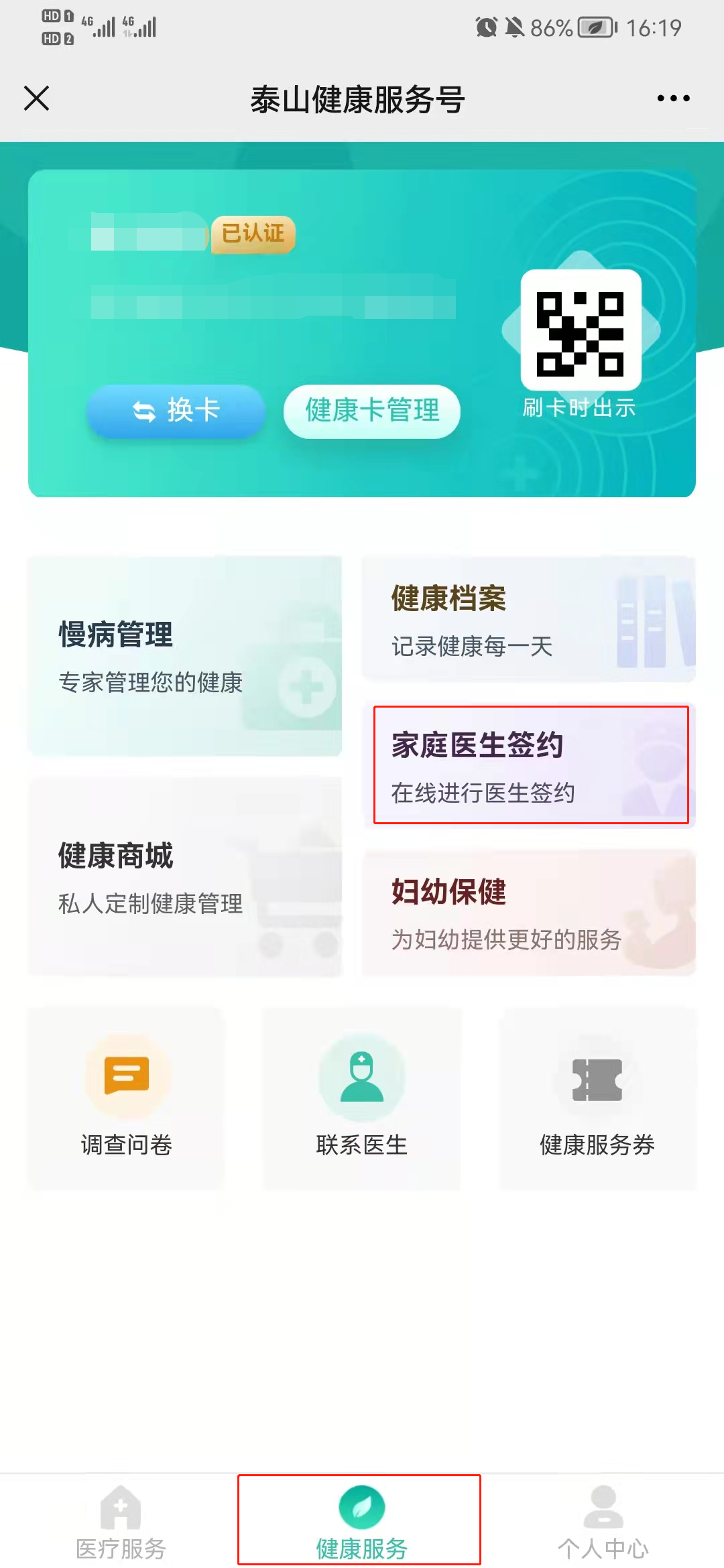Viewport: 724px width, 1568px height.
Task: Open the 慢病管理 card
Action: pos(184,657)
